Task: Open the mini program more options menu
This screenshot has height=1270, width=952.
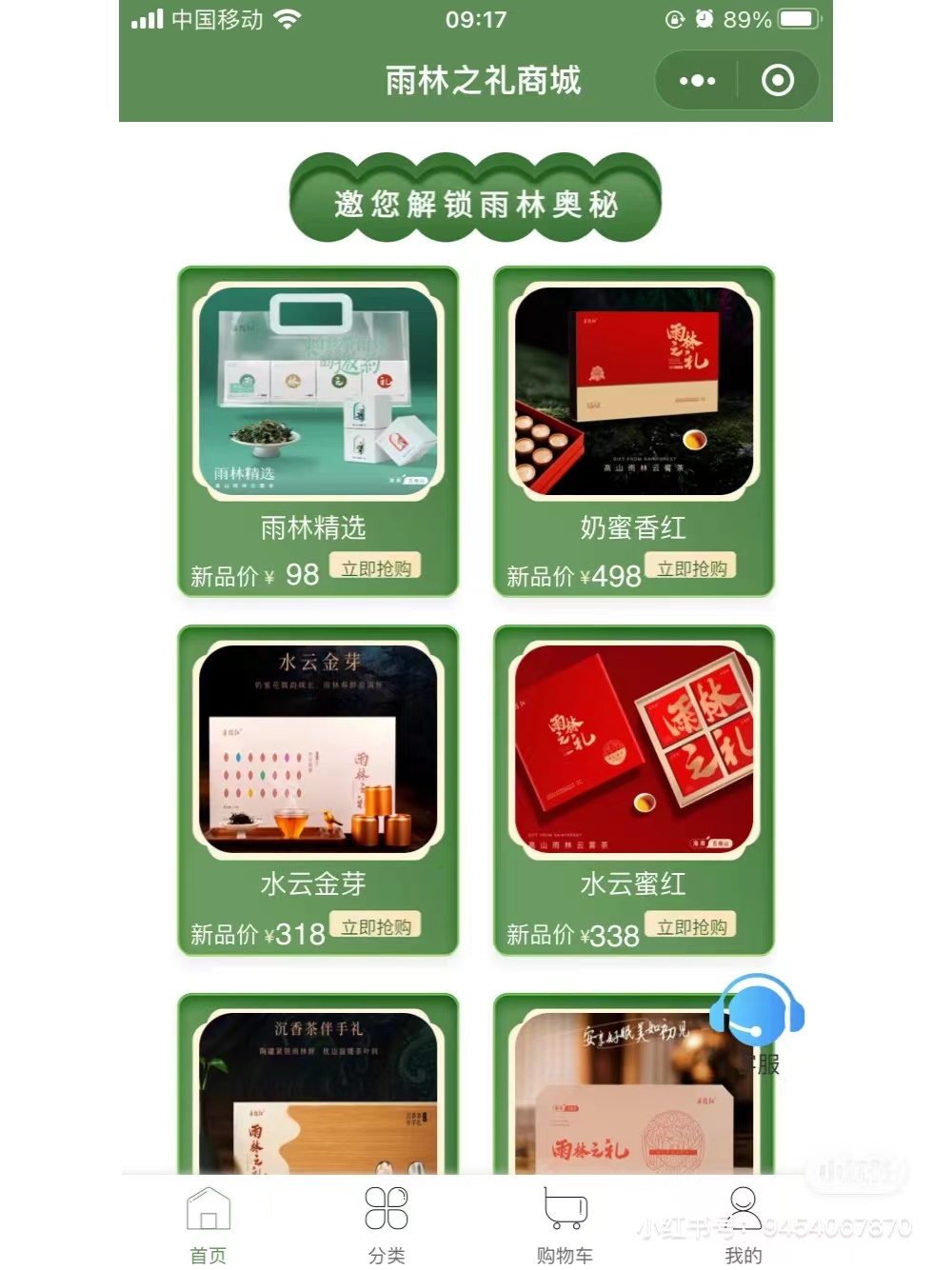Action: pos(697,81)
